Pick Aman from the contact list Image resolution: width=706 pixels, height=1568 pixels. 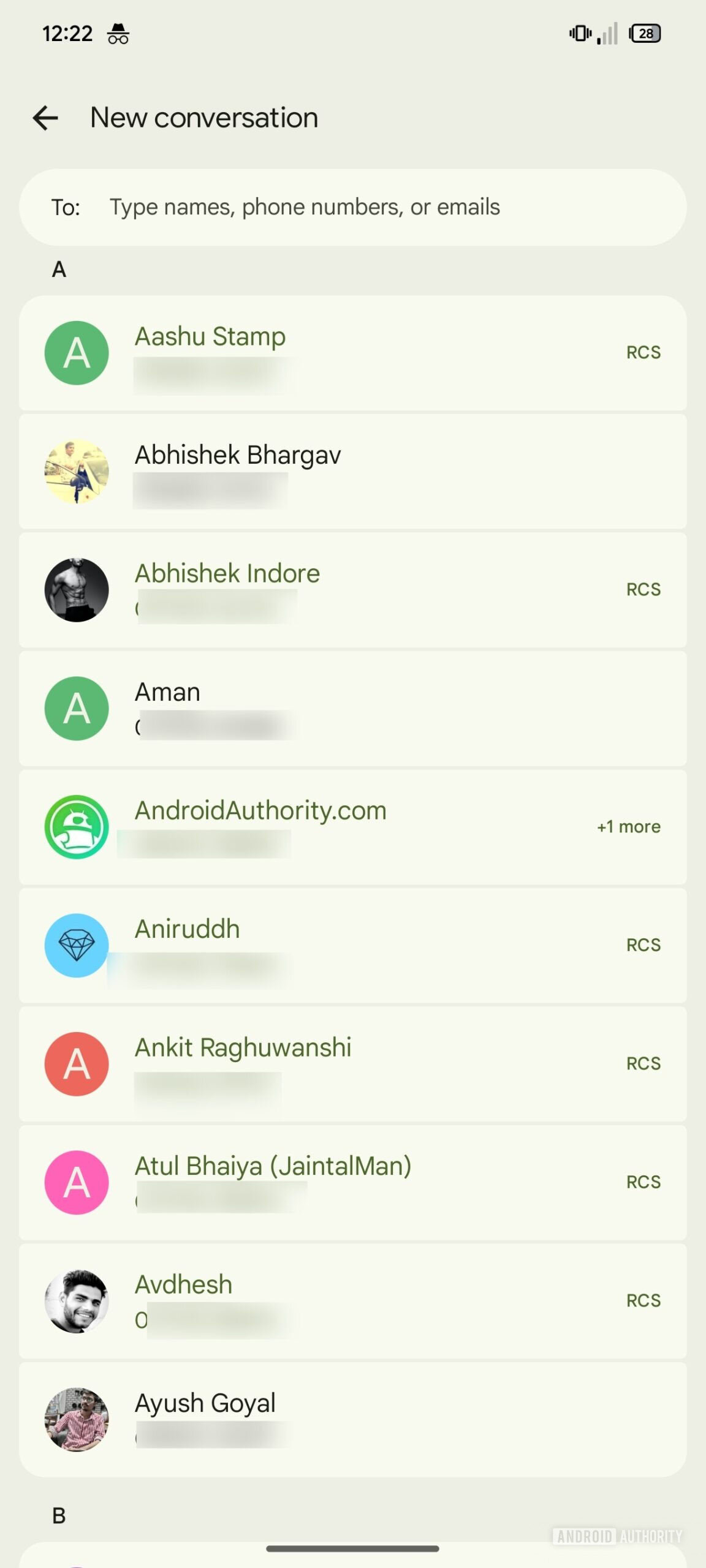pos(352,708)
